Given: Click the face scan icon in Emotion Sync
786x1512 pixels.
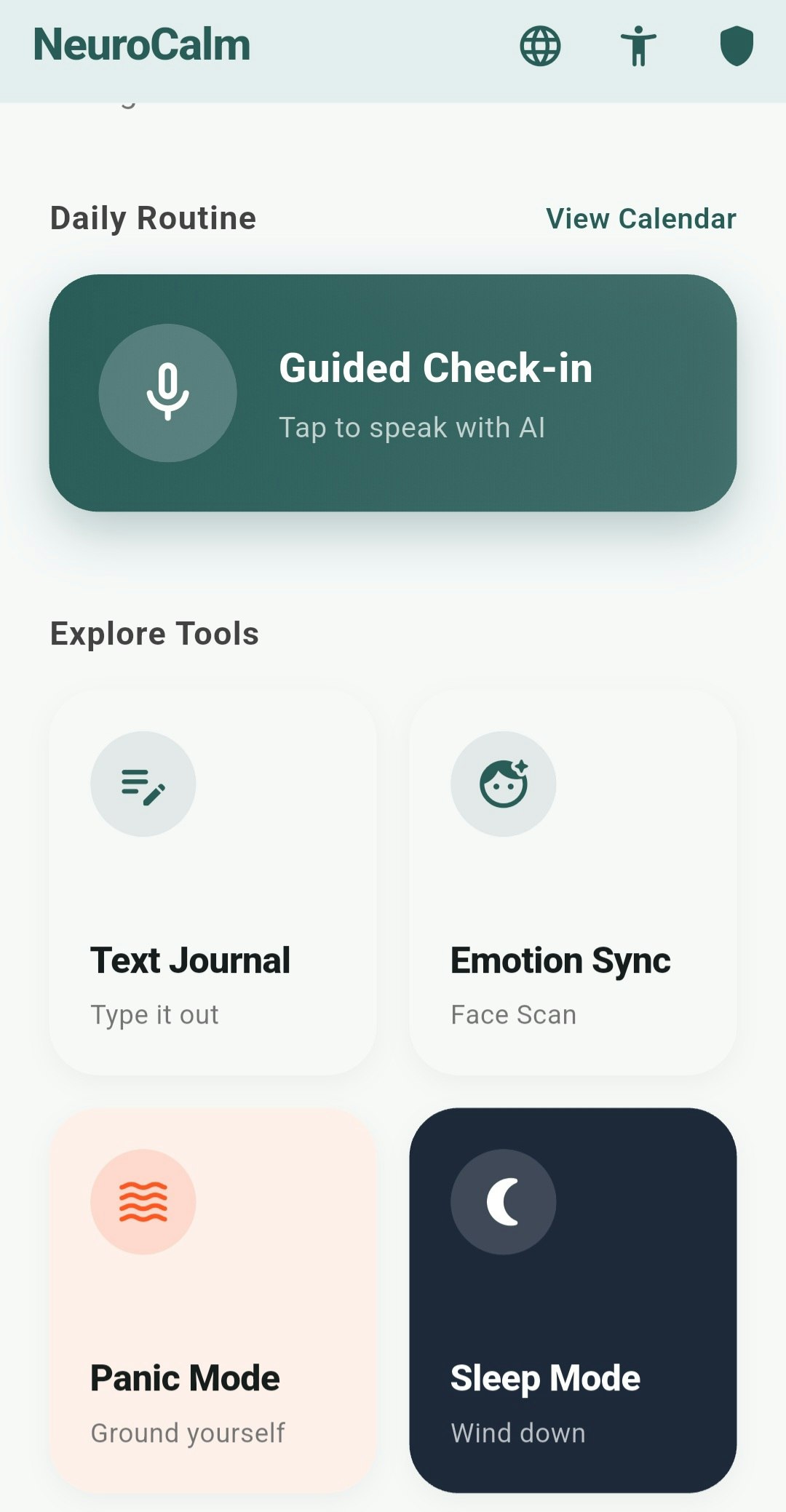Looking at the screenshot, I should 503,784.
